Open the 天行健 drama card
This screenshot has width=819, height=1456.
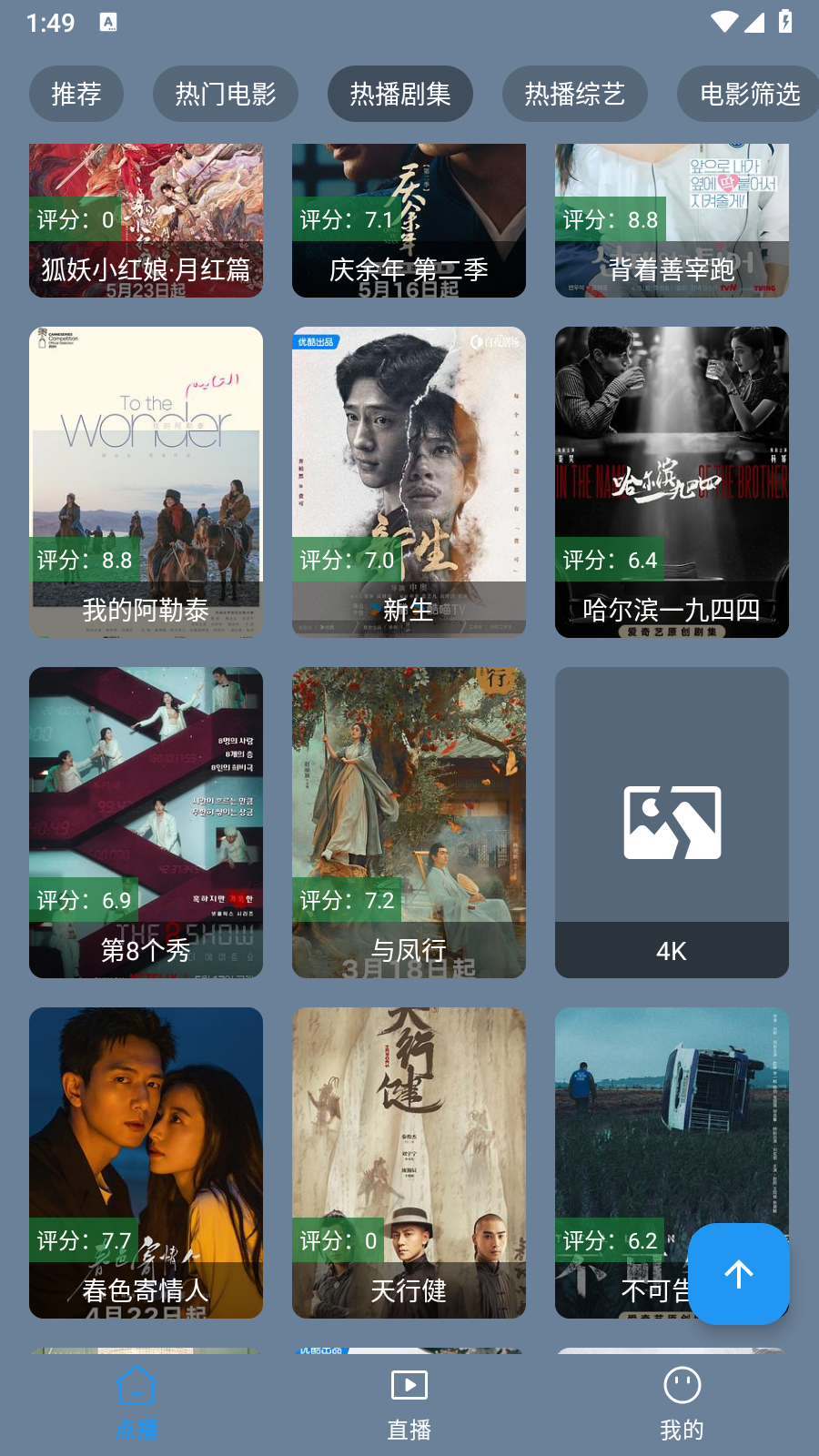point(409,1163)
